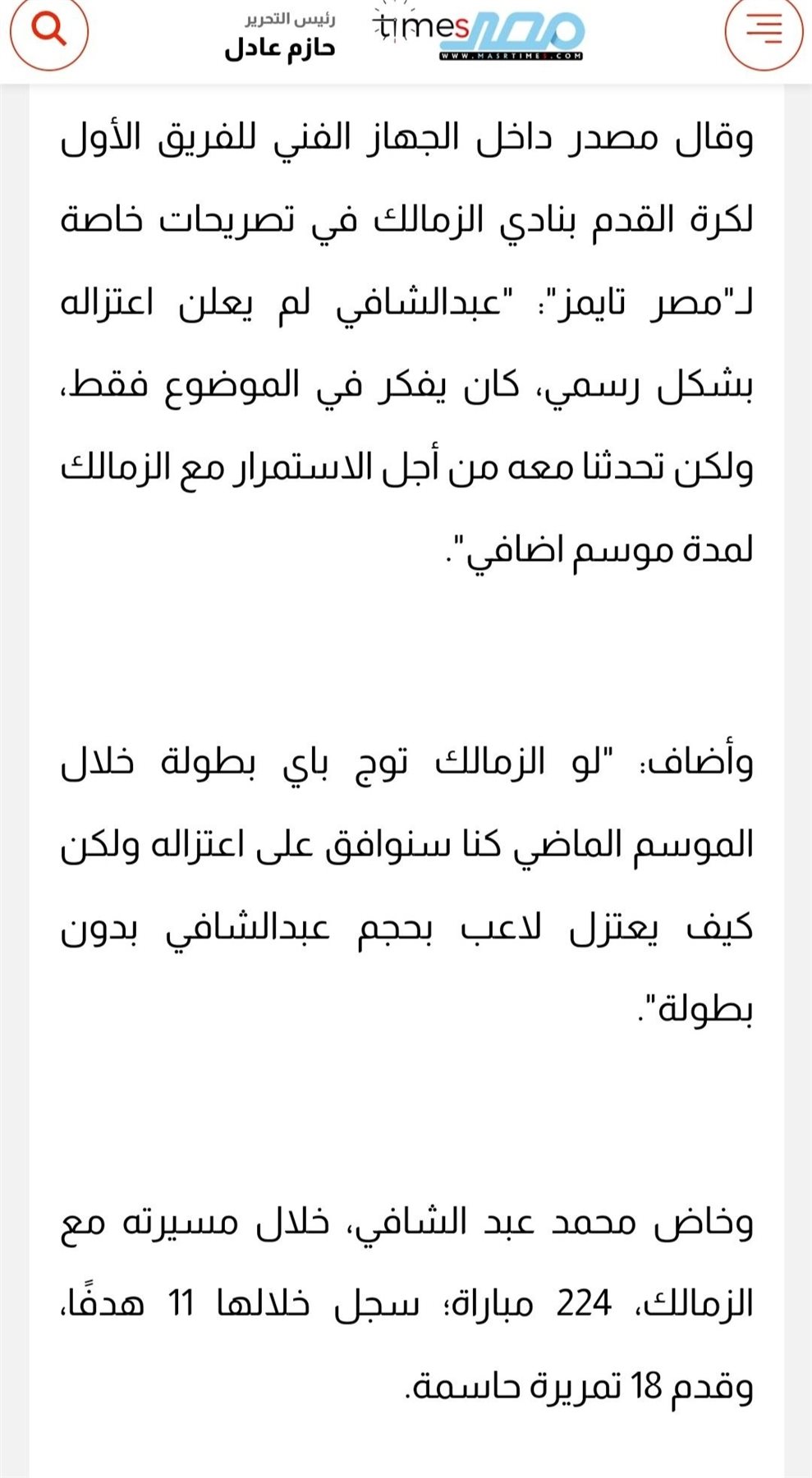
Task: Open the search icon
Action: (x=48, y=33)
